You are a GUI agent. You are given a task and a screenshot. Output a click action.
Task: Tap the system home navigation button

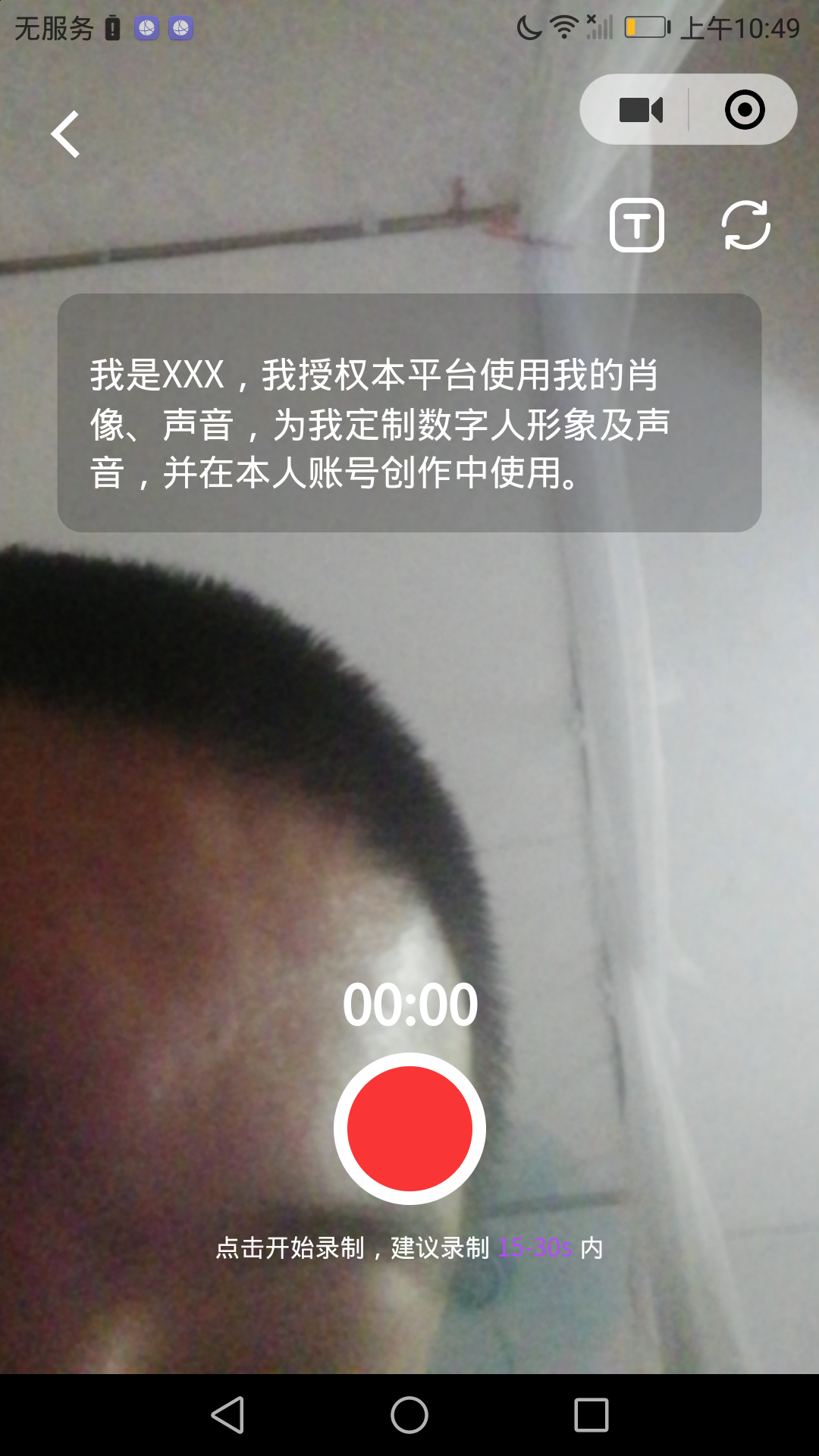409,1415
